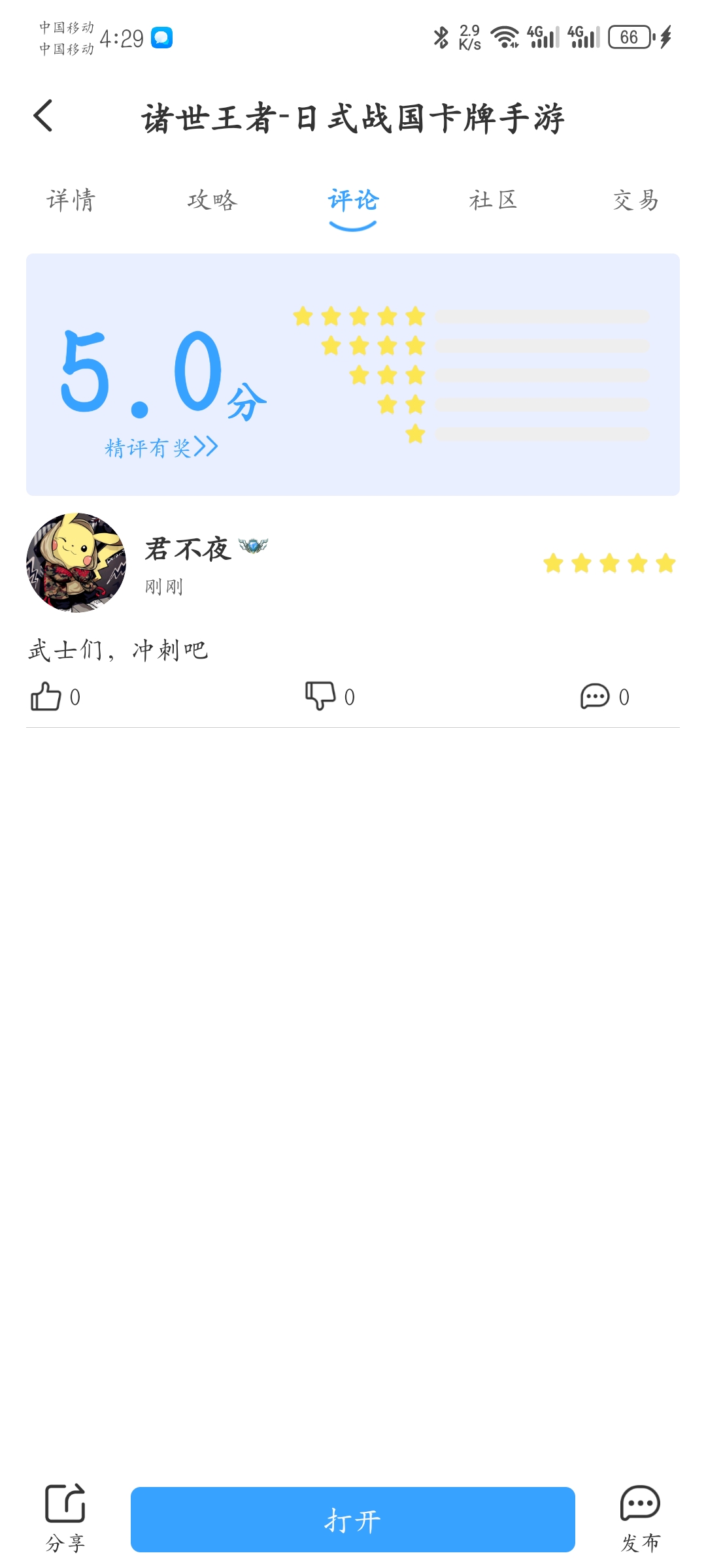Publish a review with 发布
The height and width of the screenshot is (1568, 706).
[640, 1517]
